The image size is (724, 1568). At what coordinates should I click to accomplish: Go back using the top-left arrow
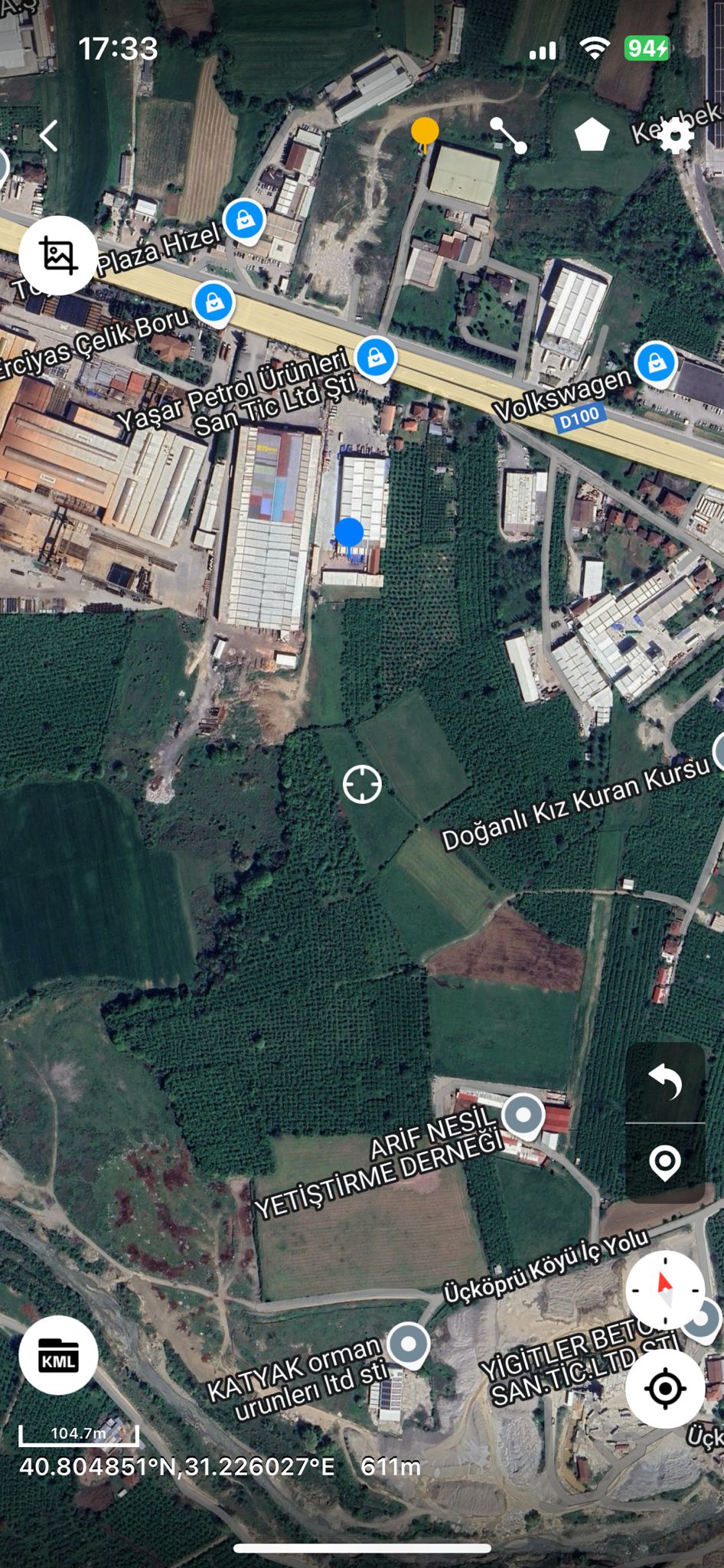pyautogui.click(x=49, y=136)
